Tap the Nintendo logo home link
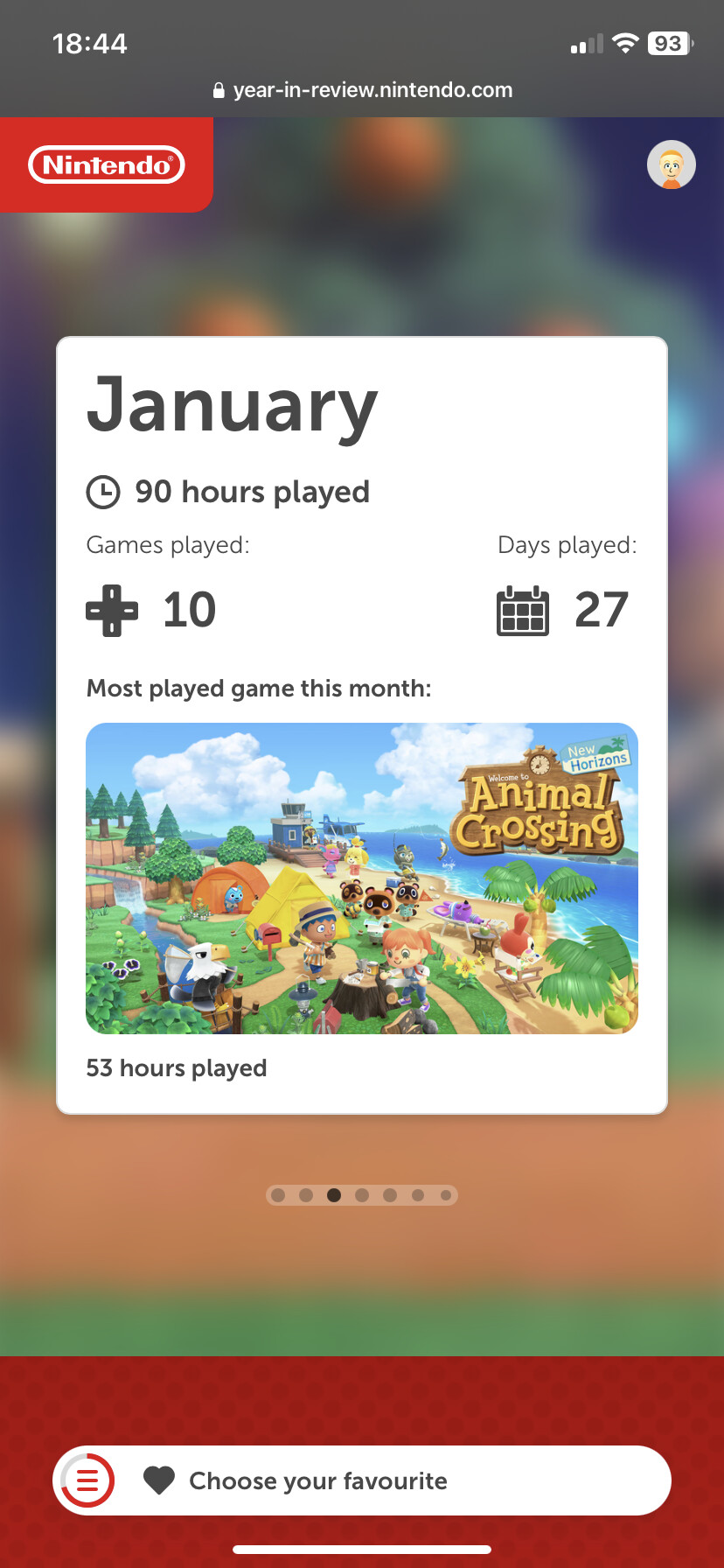The image size is (724, 1568). click(x=107, y=164)
